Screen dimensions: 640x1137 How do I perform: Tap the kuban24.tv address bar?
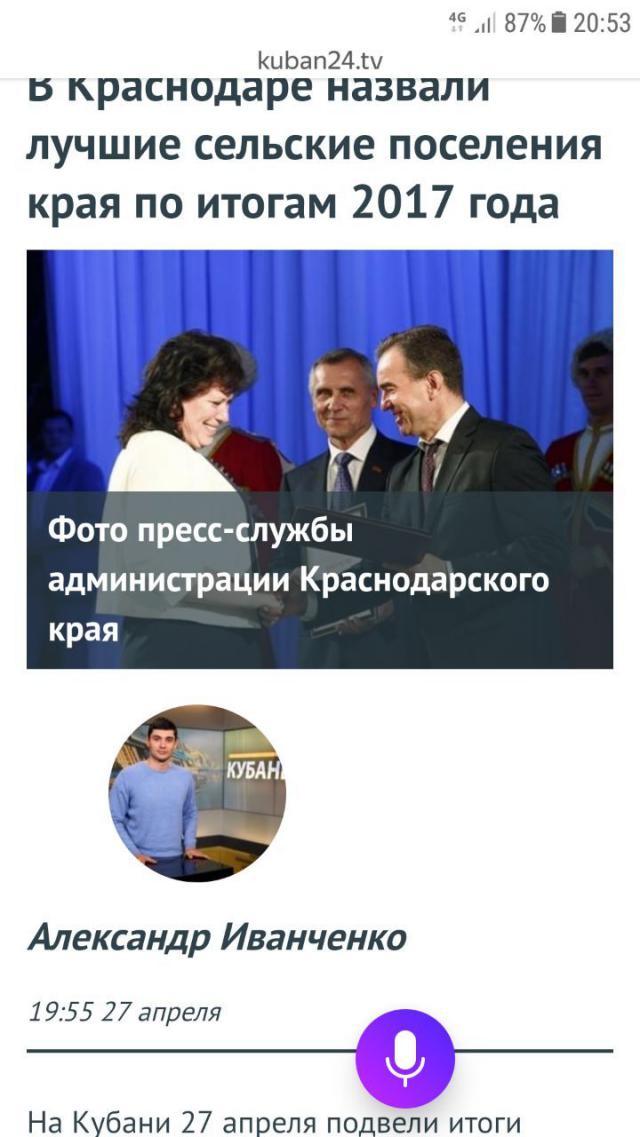(x=319, y=59)
